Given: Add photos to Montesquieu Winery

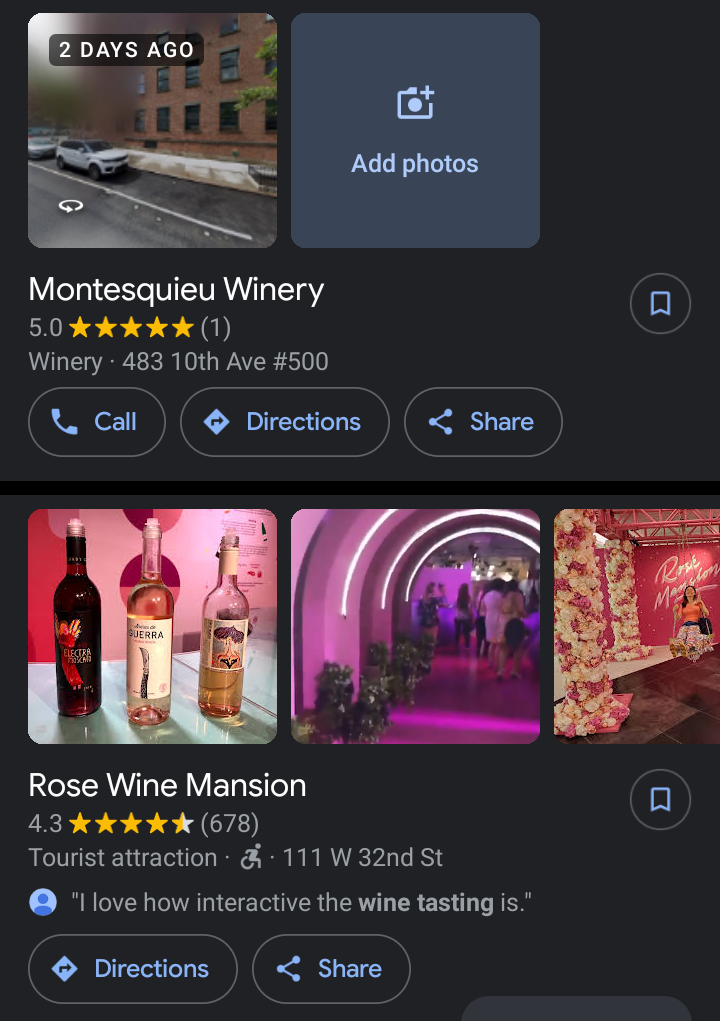Looking at the screenshot, I should coord(415,130).
